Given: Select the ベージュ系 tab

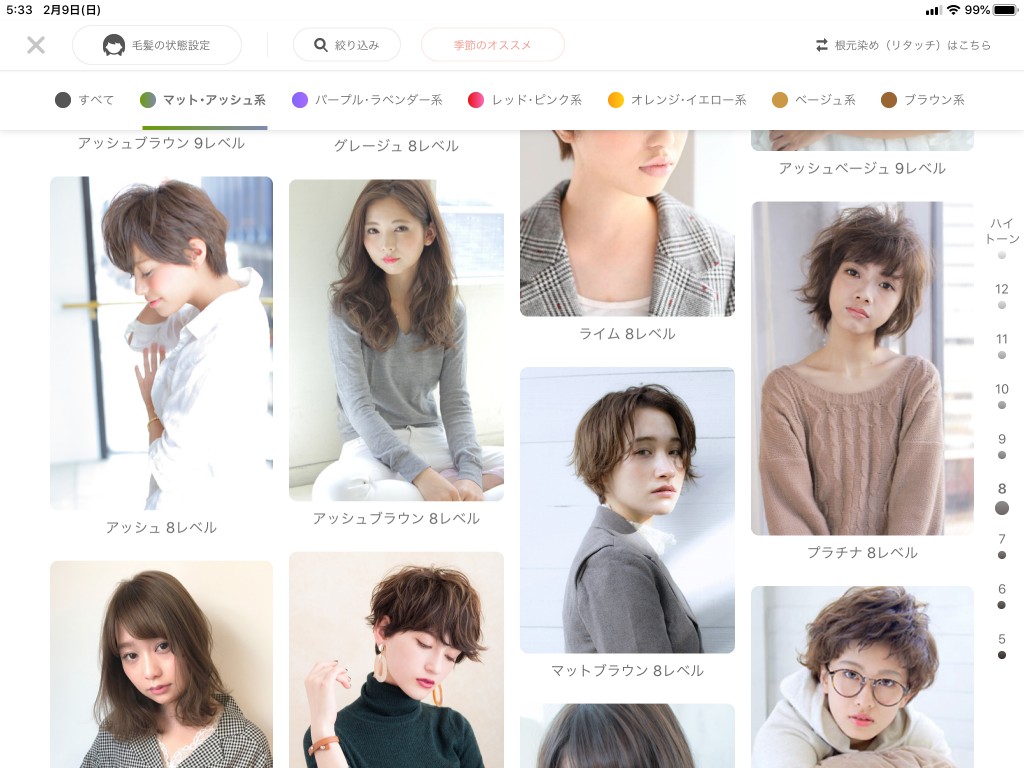Looking at the screenshot, I should pos(813,100).
